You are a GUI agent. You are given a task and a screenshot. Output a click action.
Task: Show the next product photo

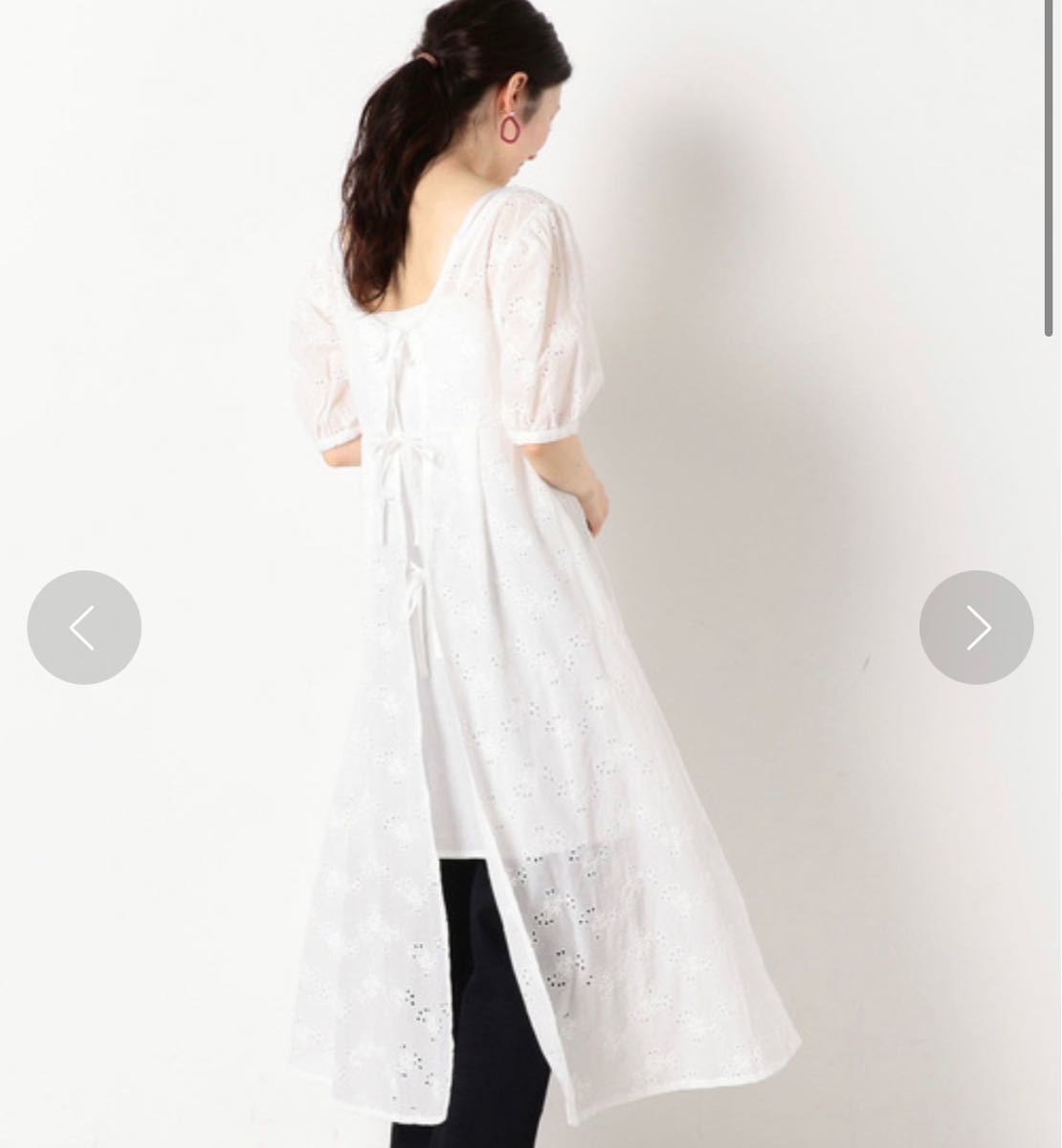pyautogui.click(x=976, y=628)
